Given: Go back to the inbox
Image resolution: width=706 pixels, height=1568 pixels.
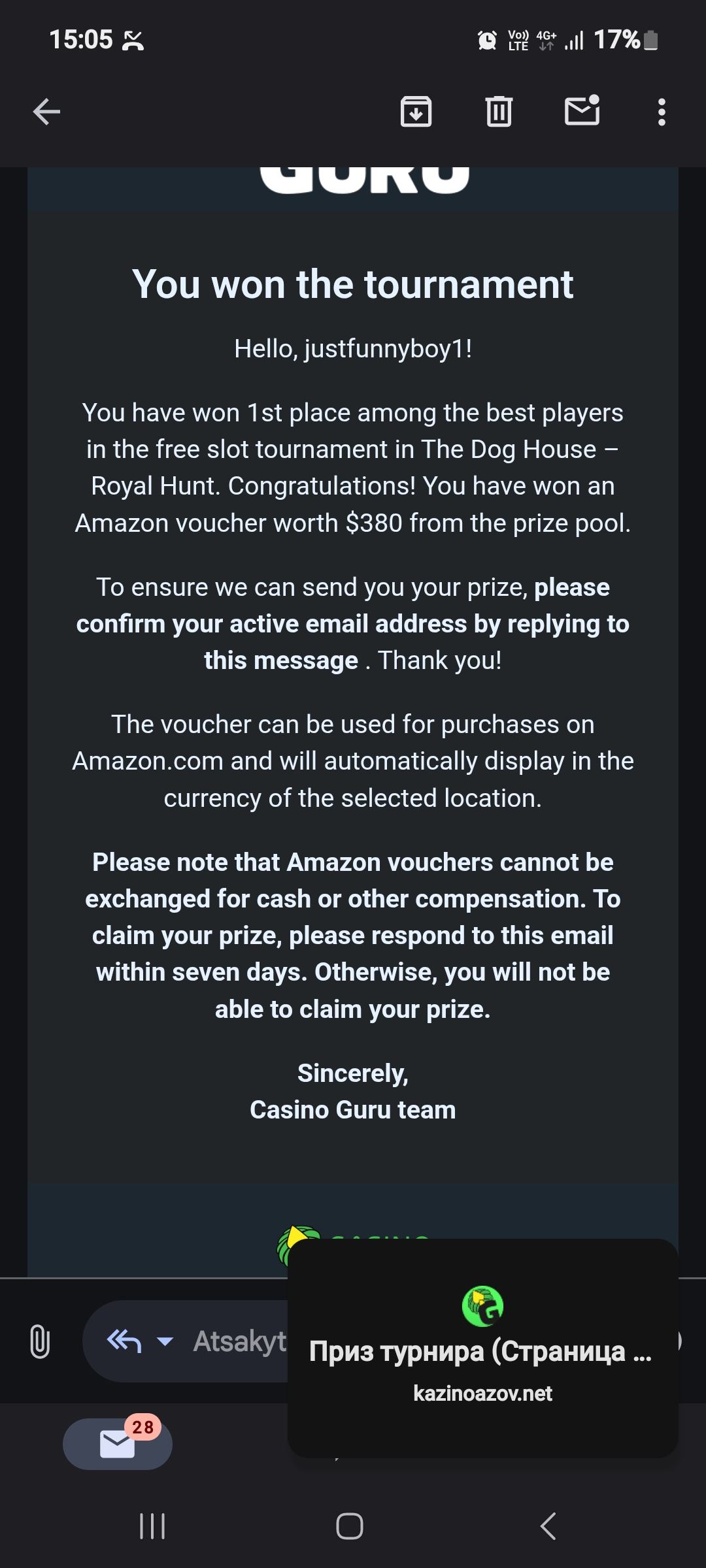Looking at the screenshot, I should tap(46, 112).
